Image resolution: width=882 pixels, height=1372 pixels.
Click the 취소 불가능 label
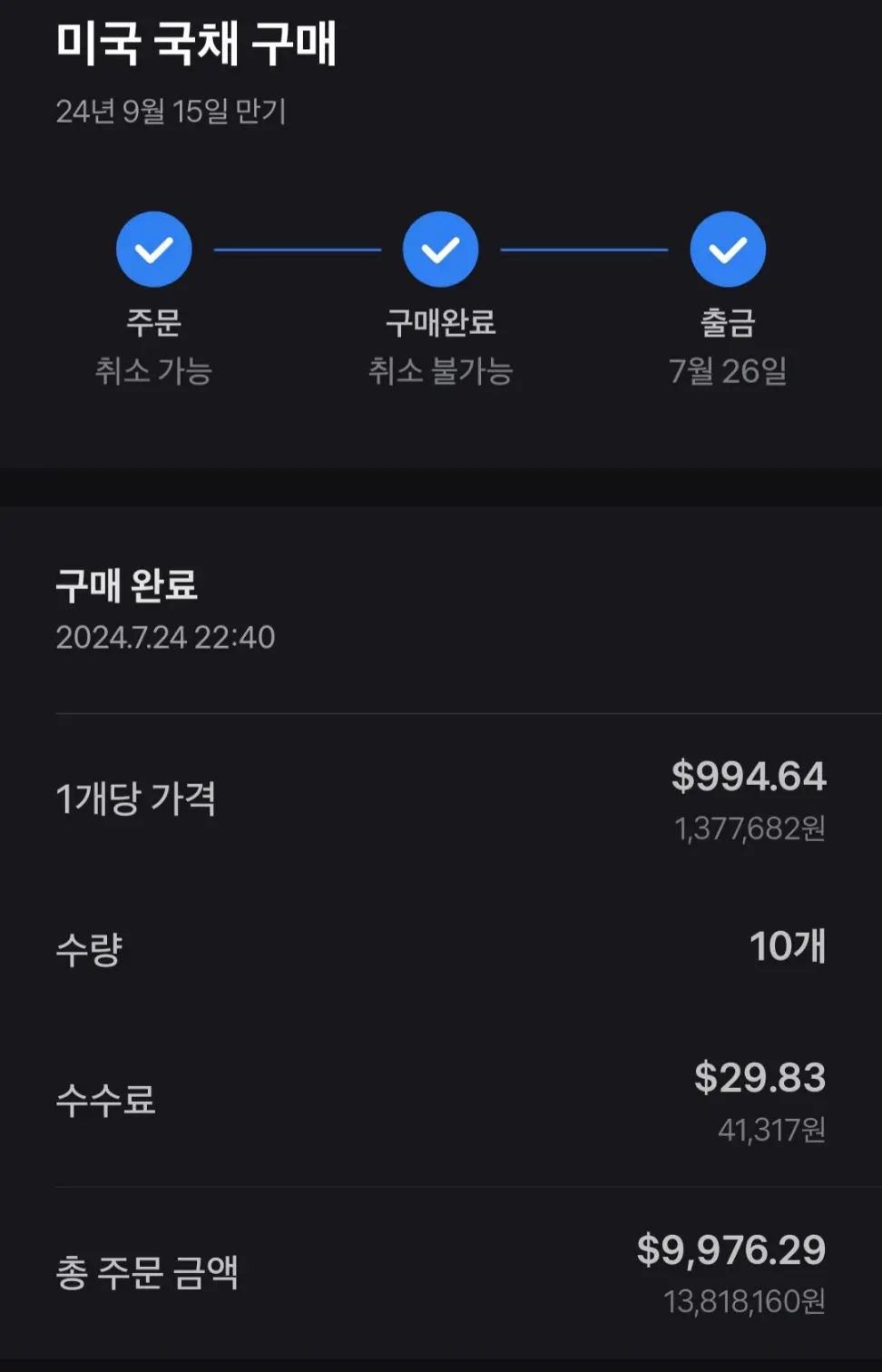click(x=441, y=370)
